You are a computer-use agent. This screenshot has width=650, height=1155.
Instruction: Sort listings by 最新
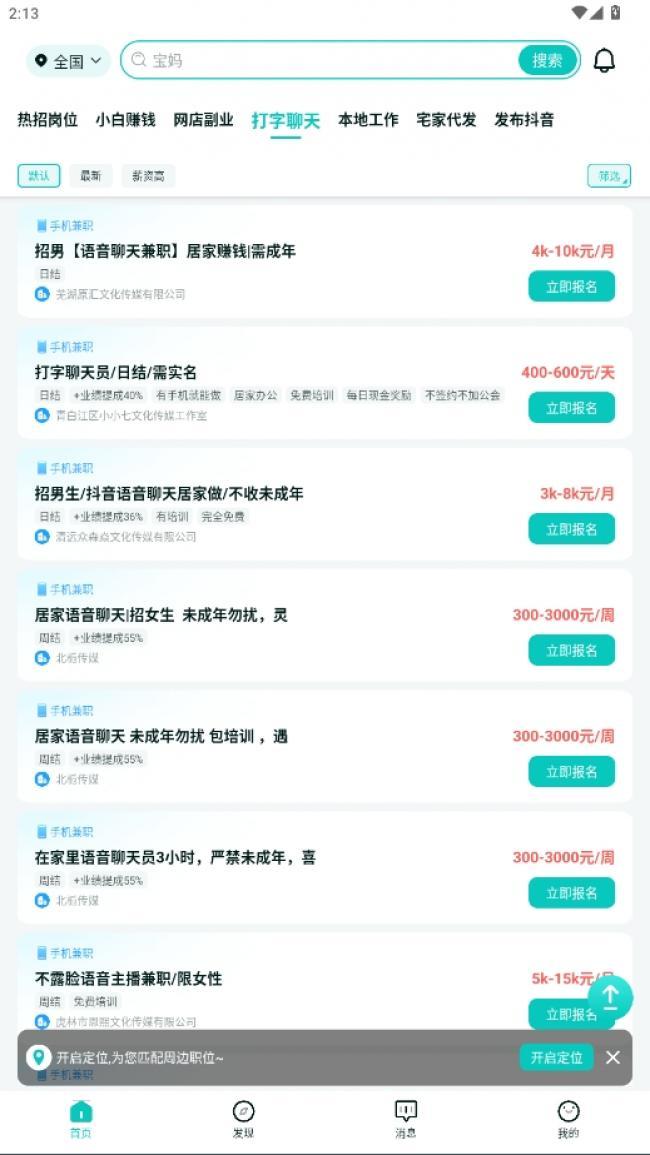coord(91,176)
